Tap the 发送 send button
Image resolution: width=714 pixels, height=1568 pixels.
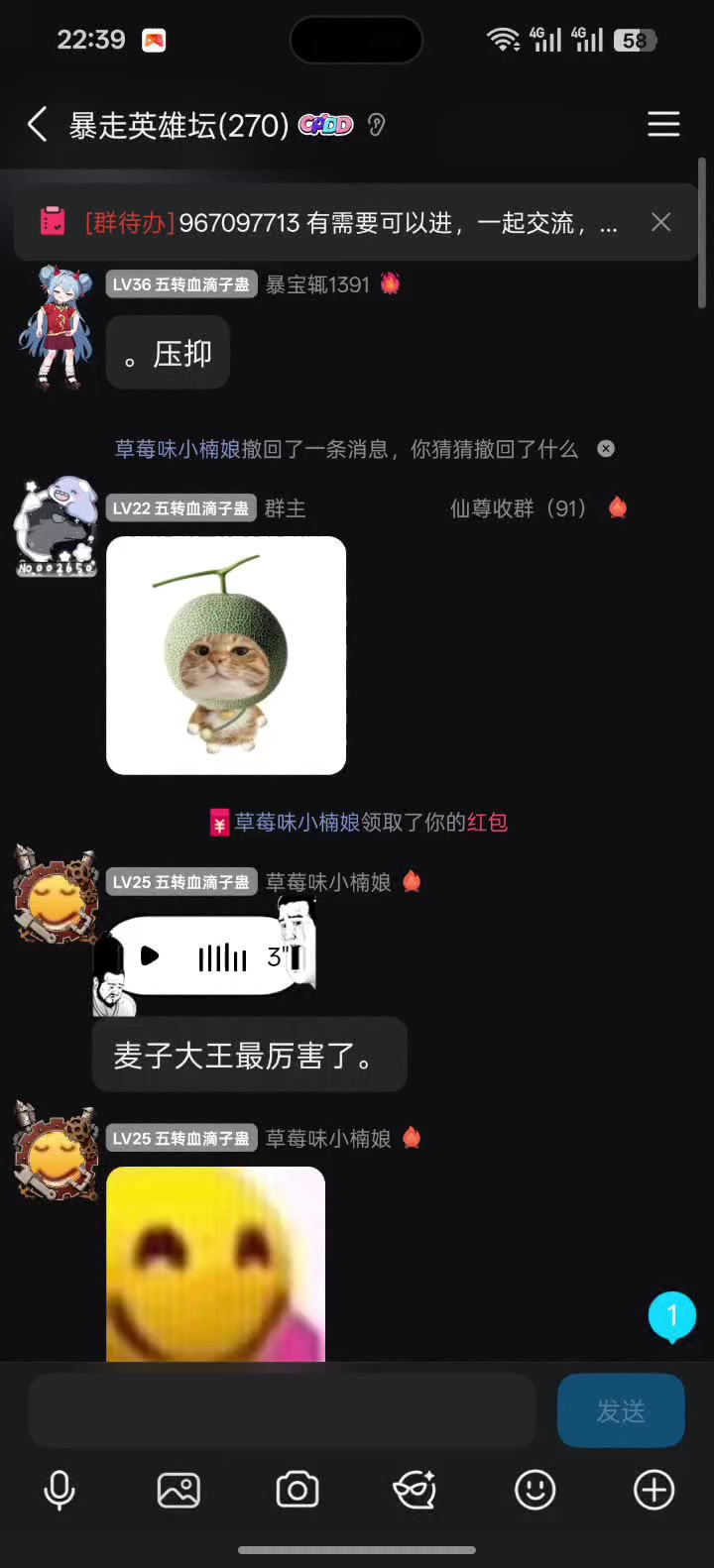pyautogui.click(x=621, y=1410)
